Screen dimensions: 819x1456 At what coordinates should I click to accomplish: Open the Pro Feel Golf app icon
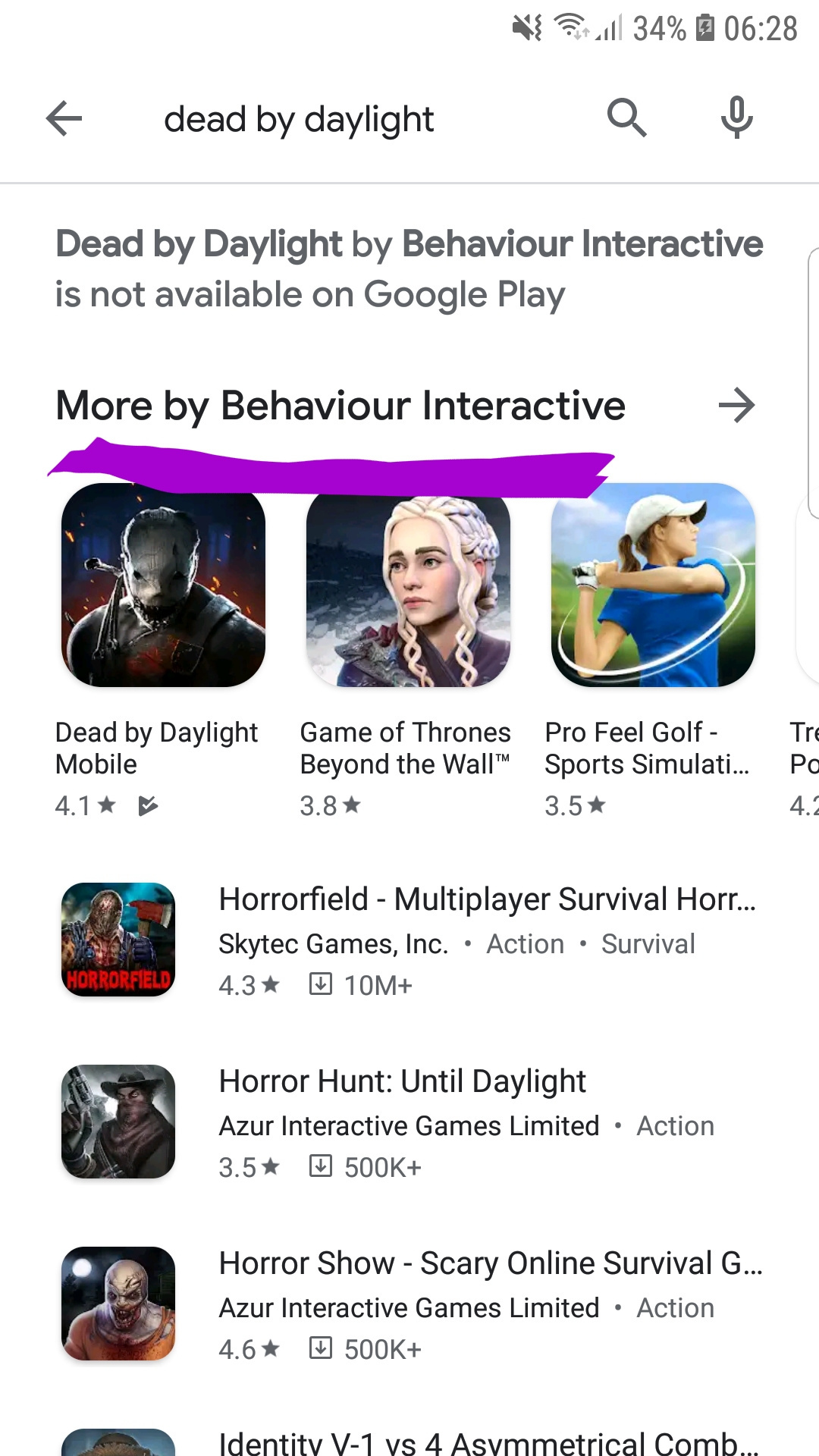click(x=652, y=588)
